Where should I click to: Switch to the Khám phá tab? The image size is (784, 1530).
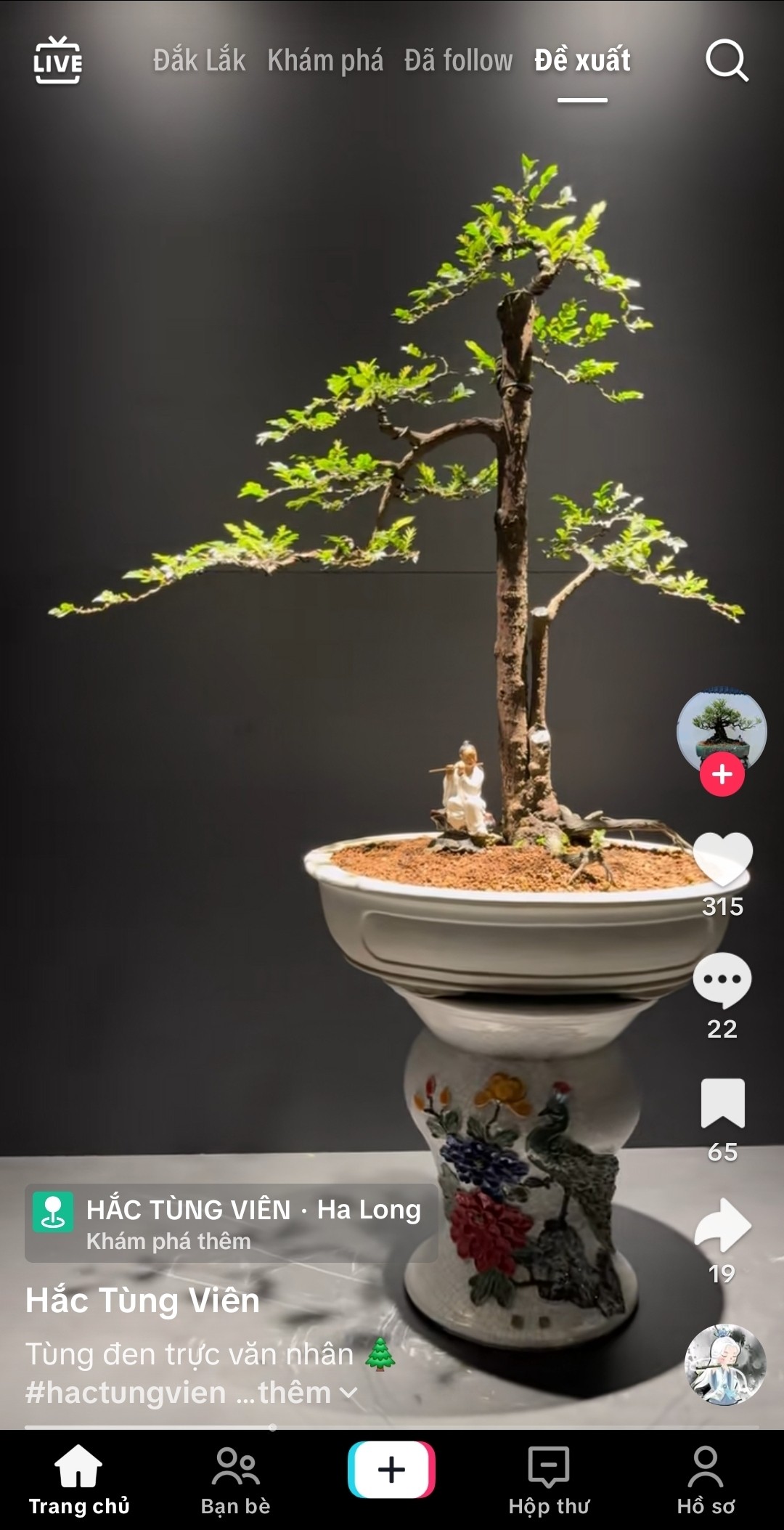click(324, 60)
